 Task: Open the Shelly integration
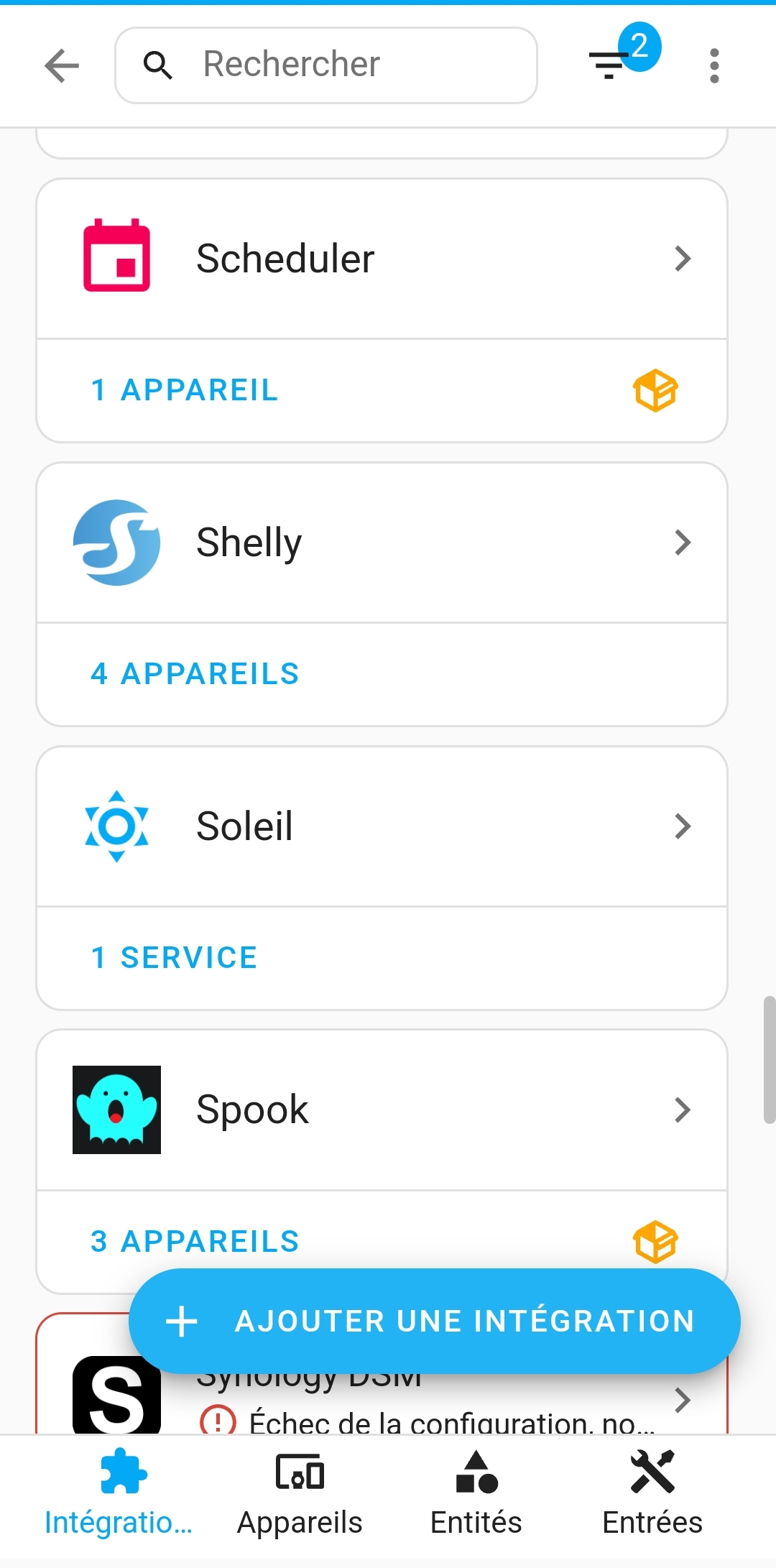[382, 543]
